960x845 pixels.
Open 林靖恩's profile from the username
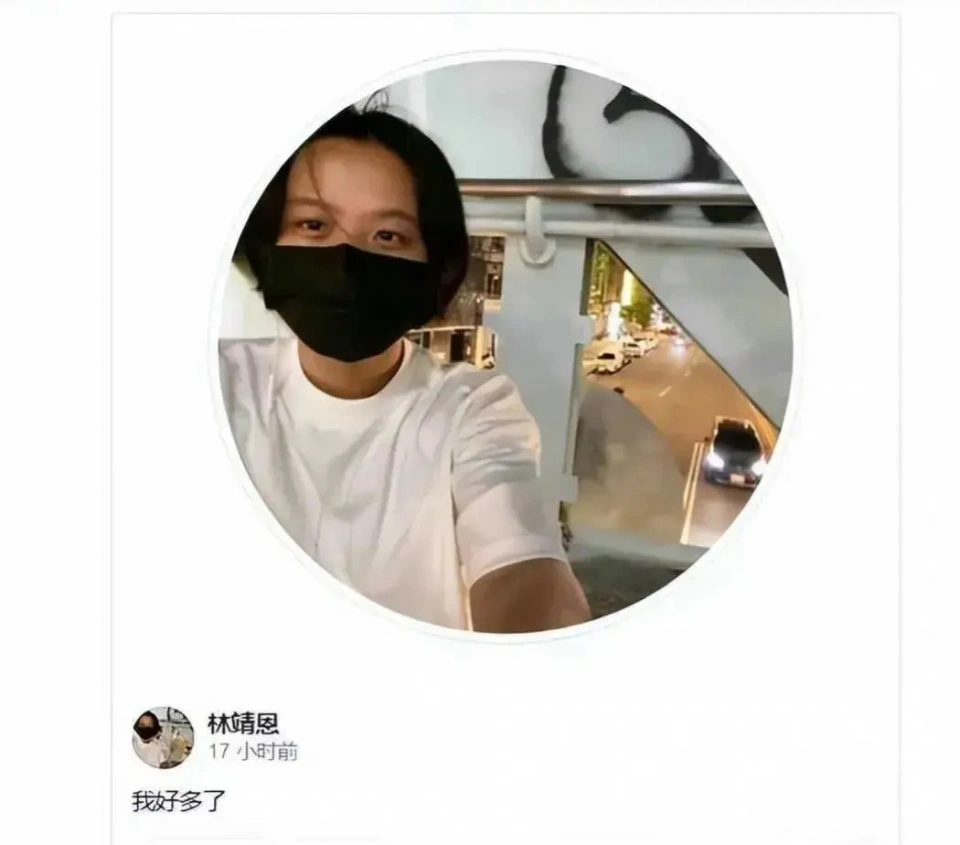pyautogui.click(x=243, y=723)
